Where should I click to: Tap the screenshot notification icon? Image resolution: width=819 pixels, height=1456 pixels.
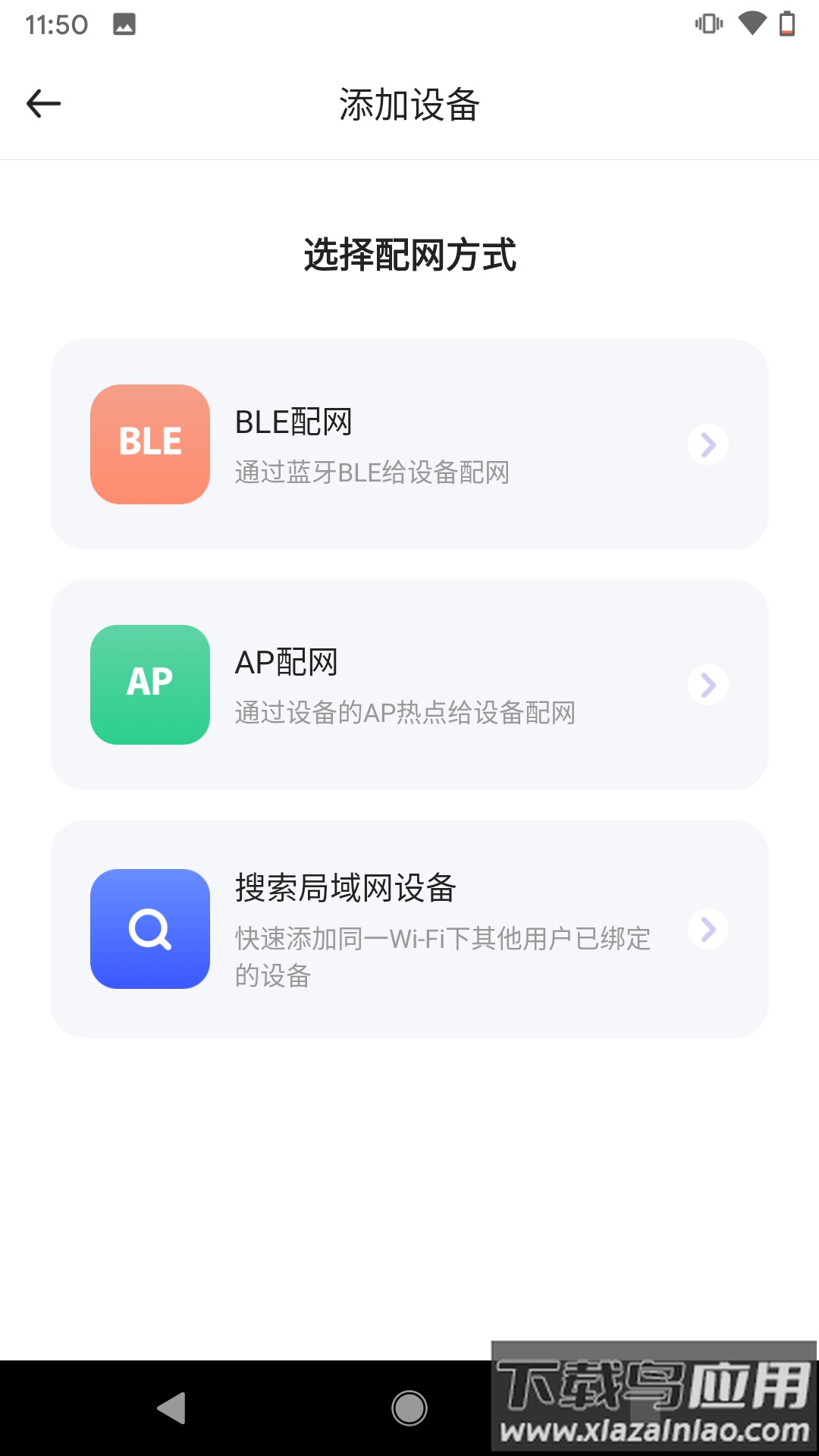click(124, 24)
